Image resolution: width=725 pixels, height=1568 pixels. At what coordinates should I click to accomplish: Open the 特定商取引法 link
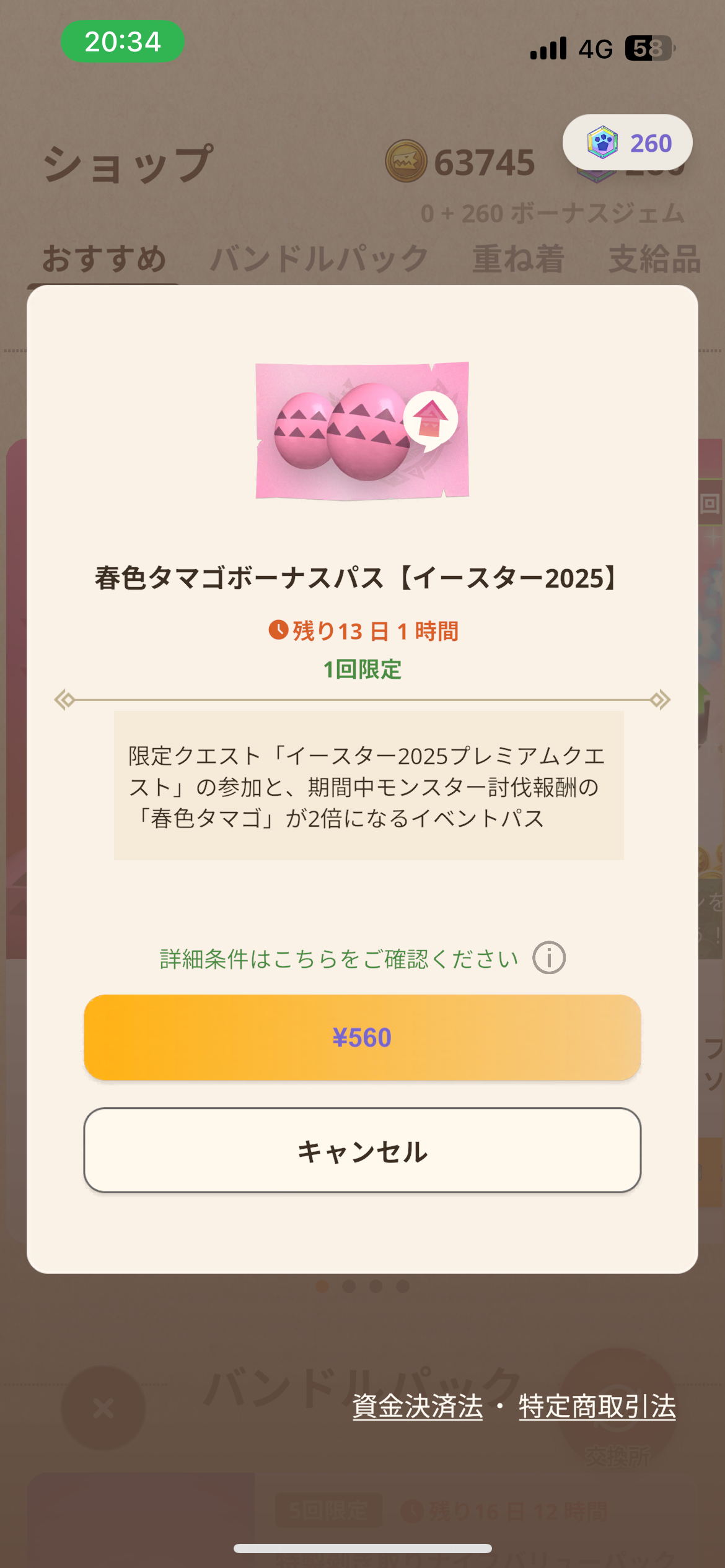pos(597,1406)
